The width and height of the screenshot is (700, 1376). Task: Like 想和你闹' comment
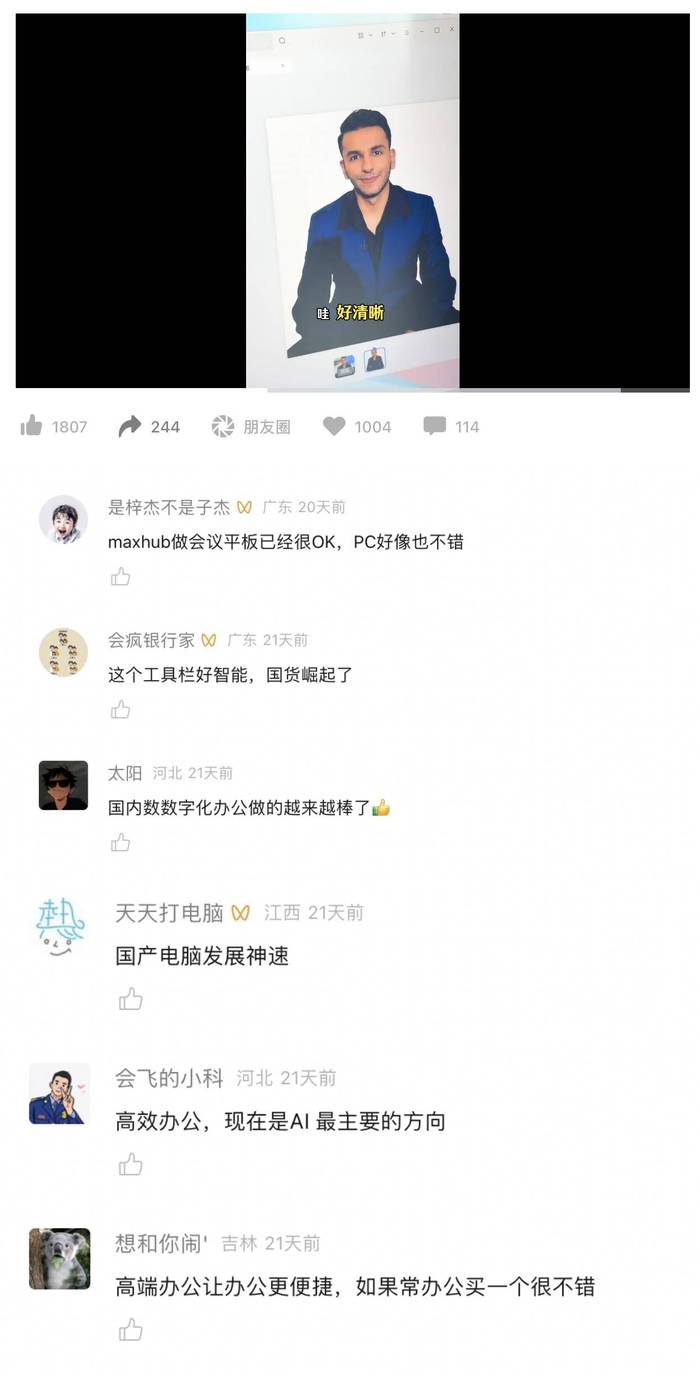[x=131, y=1329]
